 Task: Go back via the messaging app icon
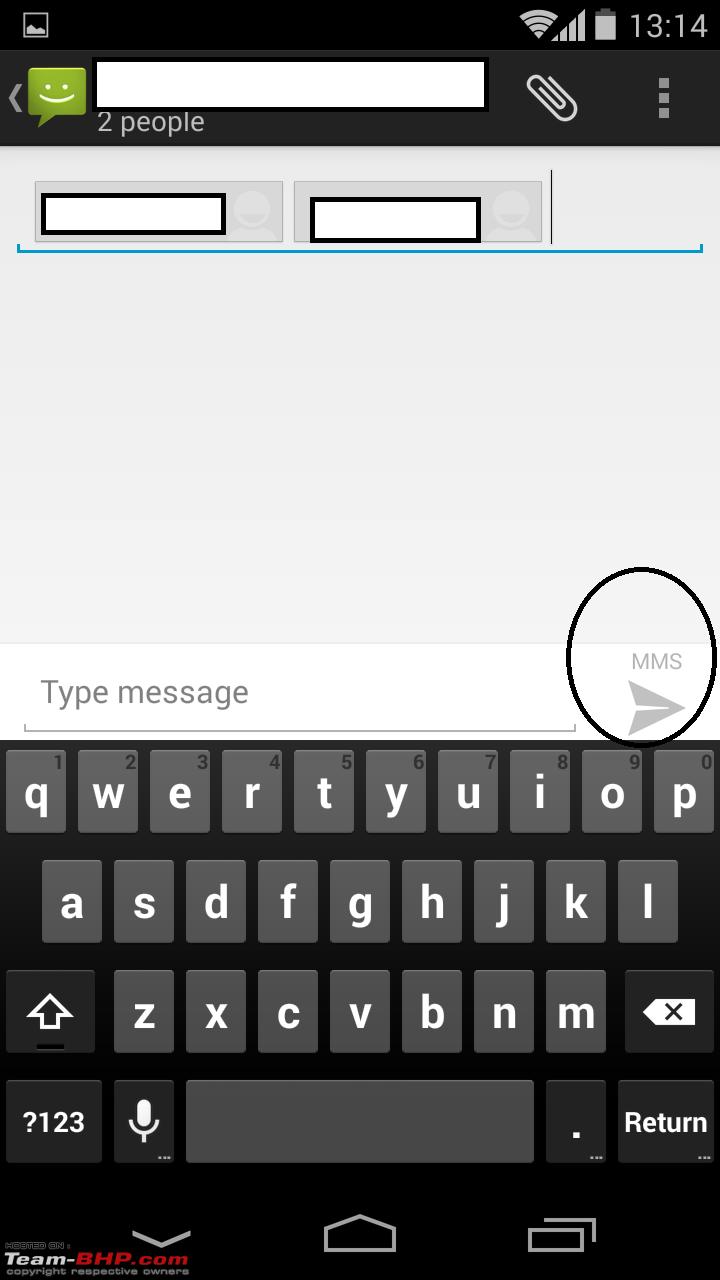[48, 97]
